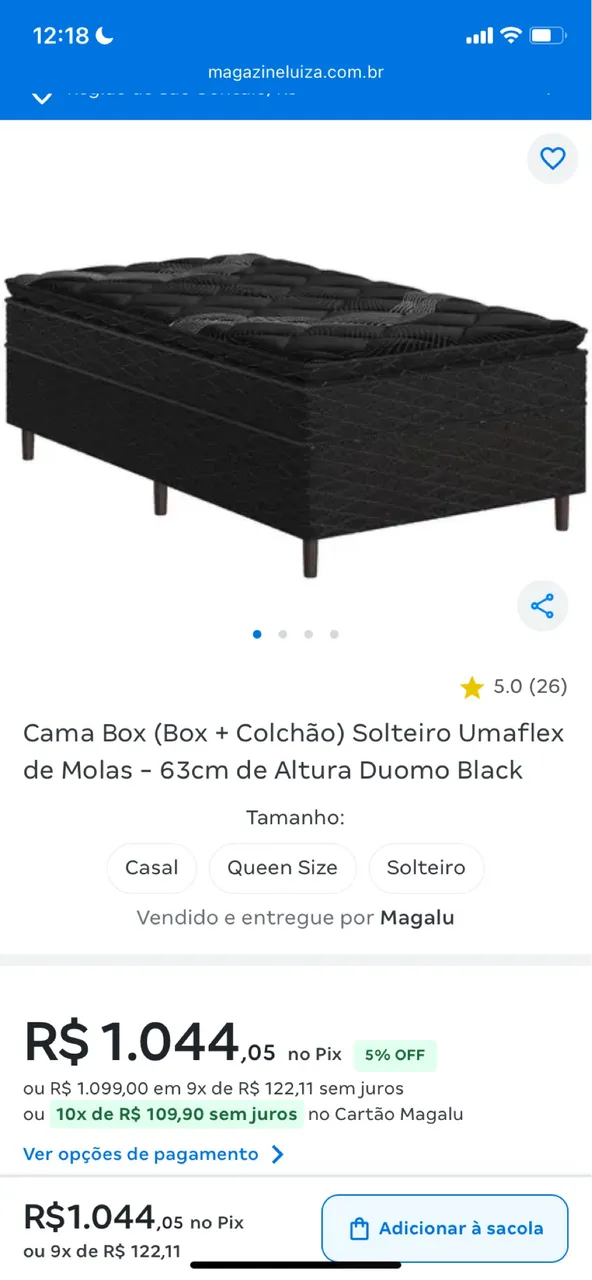This screenshot has width=592, height=1280.
Task: Open the 5.0 star rating reviews
Action: click(x=514, y=687)
